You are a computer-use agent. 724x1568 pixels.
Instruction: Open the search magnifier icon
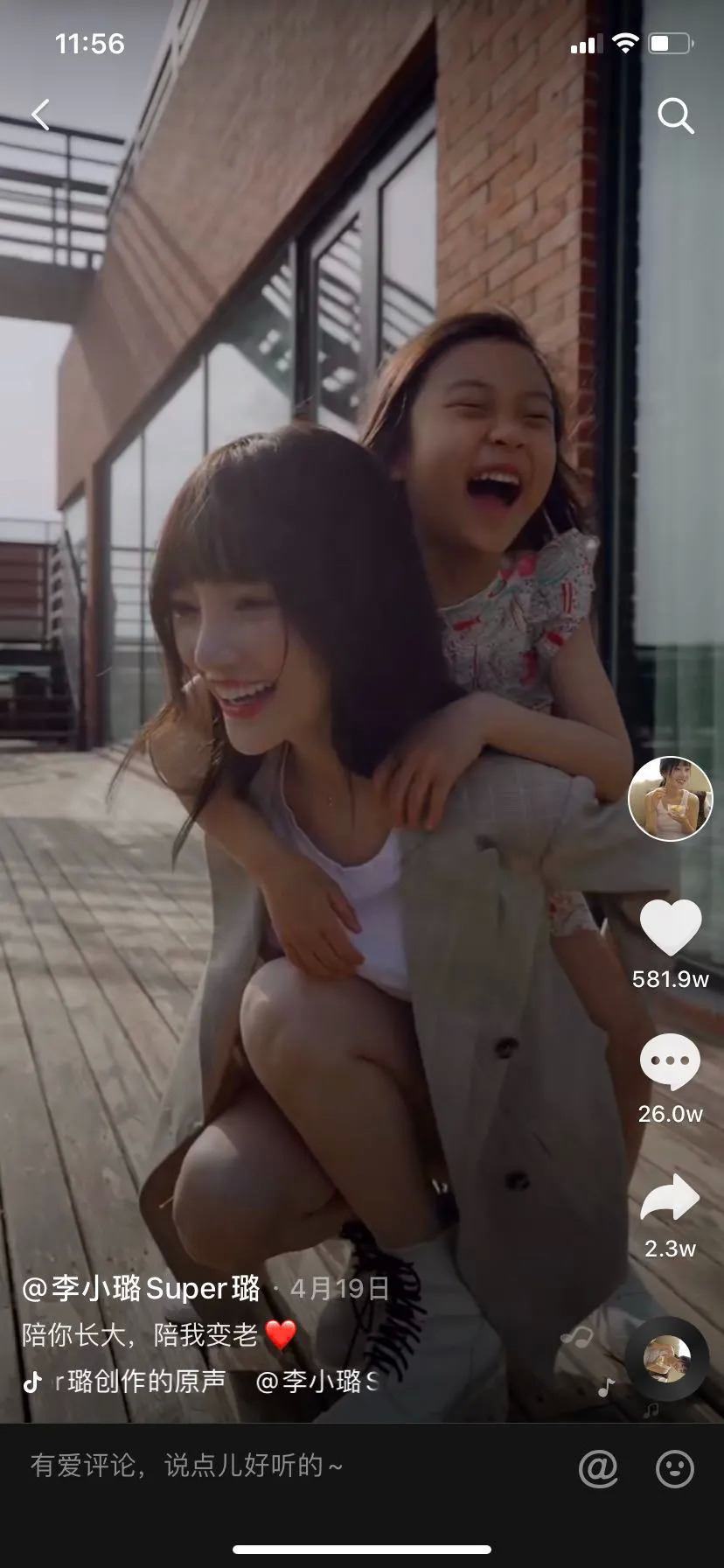675,115
